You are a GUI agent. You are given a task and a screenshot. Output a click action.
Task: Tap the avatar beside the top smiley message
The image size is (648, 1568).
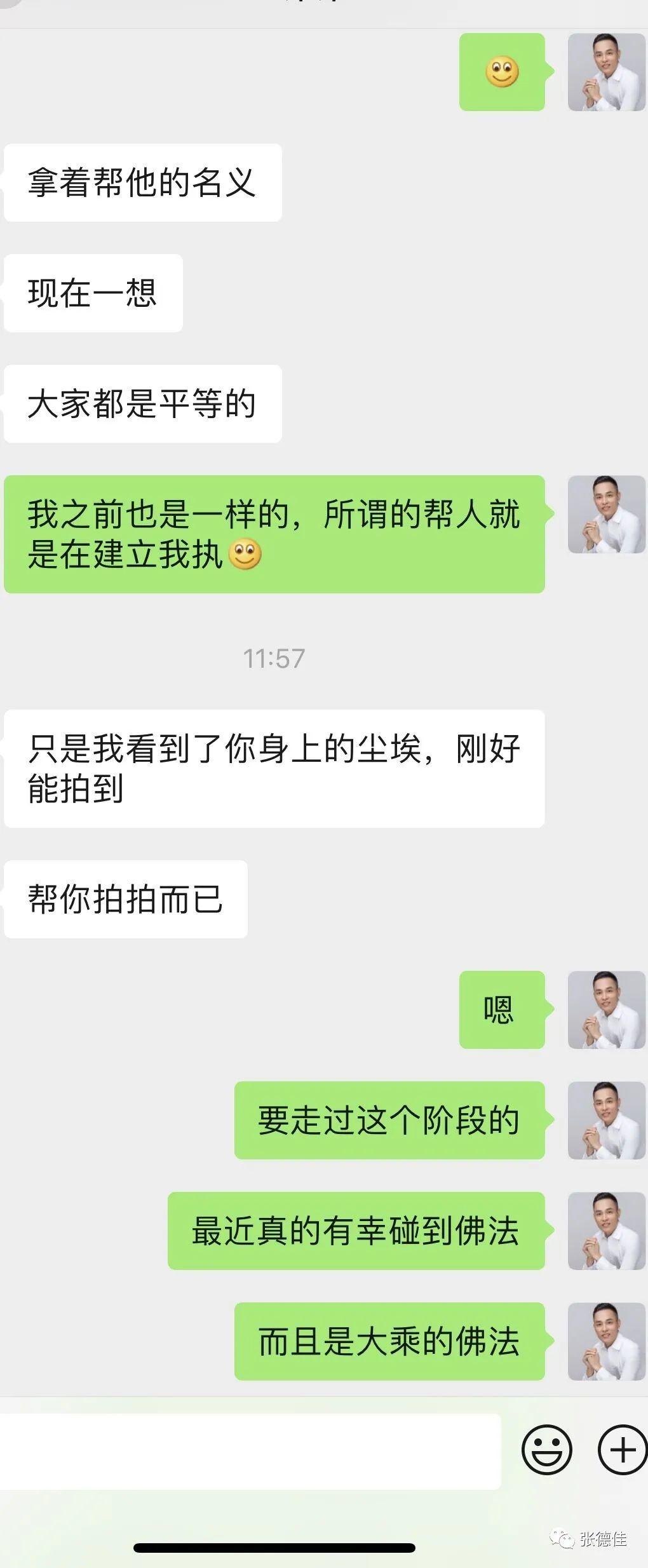coord(605,73)
